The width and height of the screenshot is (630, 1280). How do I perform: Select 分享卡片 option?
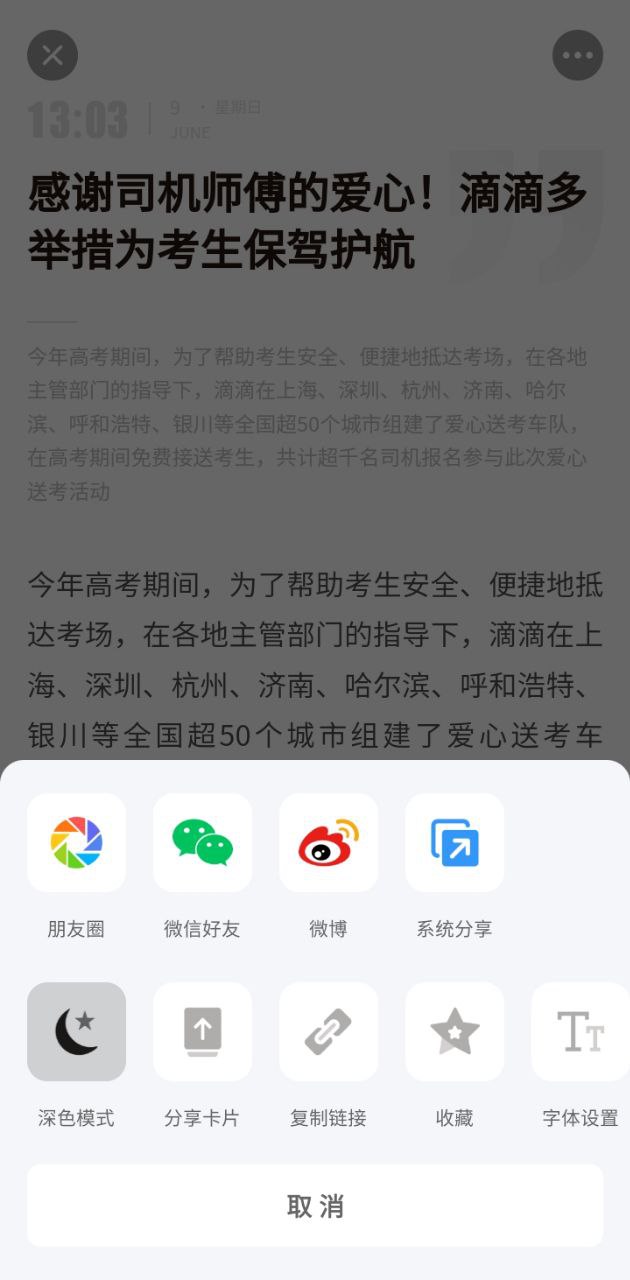coord(202,1032)
